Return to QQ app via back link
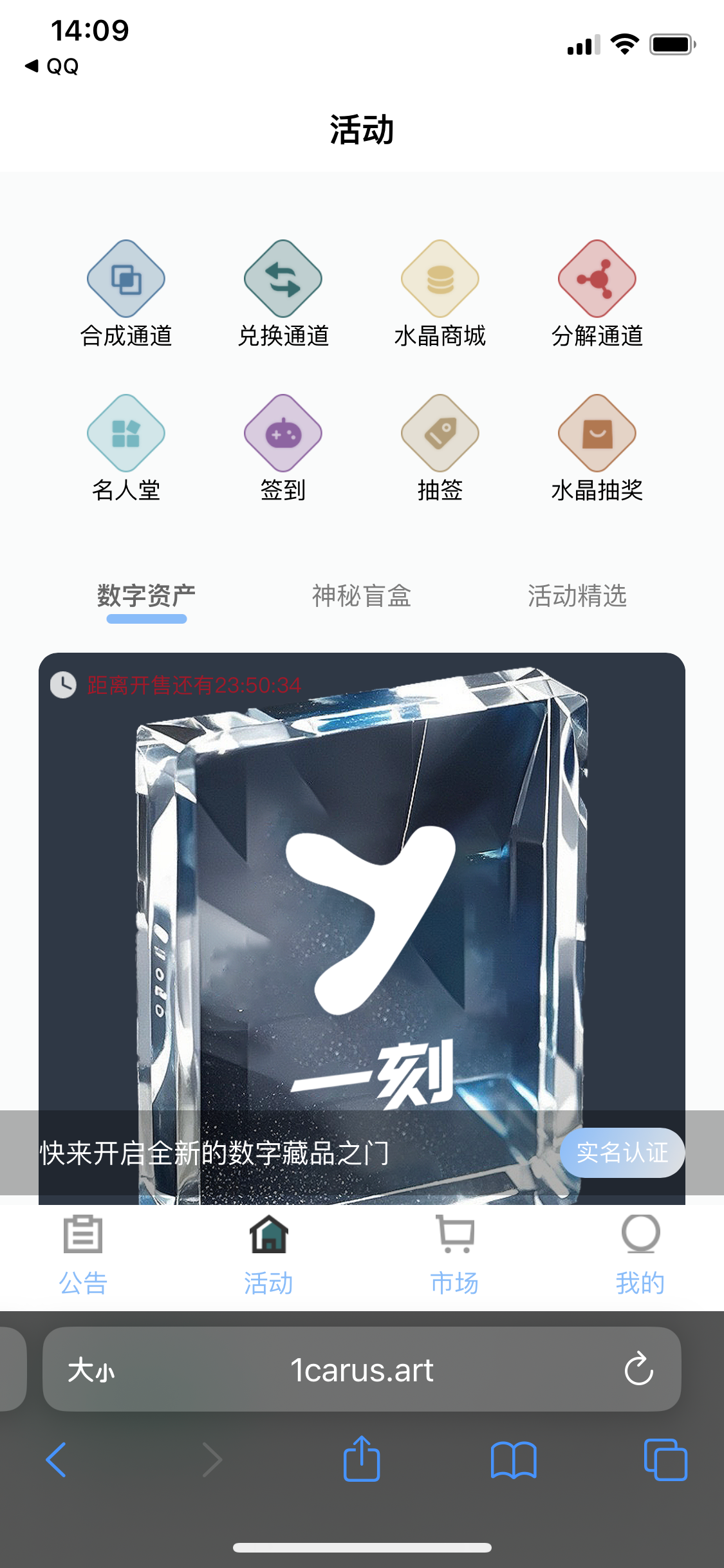724x1568 pixels. click(x=53, y=66)
